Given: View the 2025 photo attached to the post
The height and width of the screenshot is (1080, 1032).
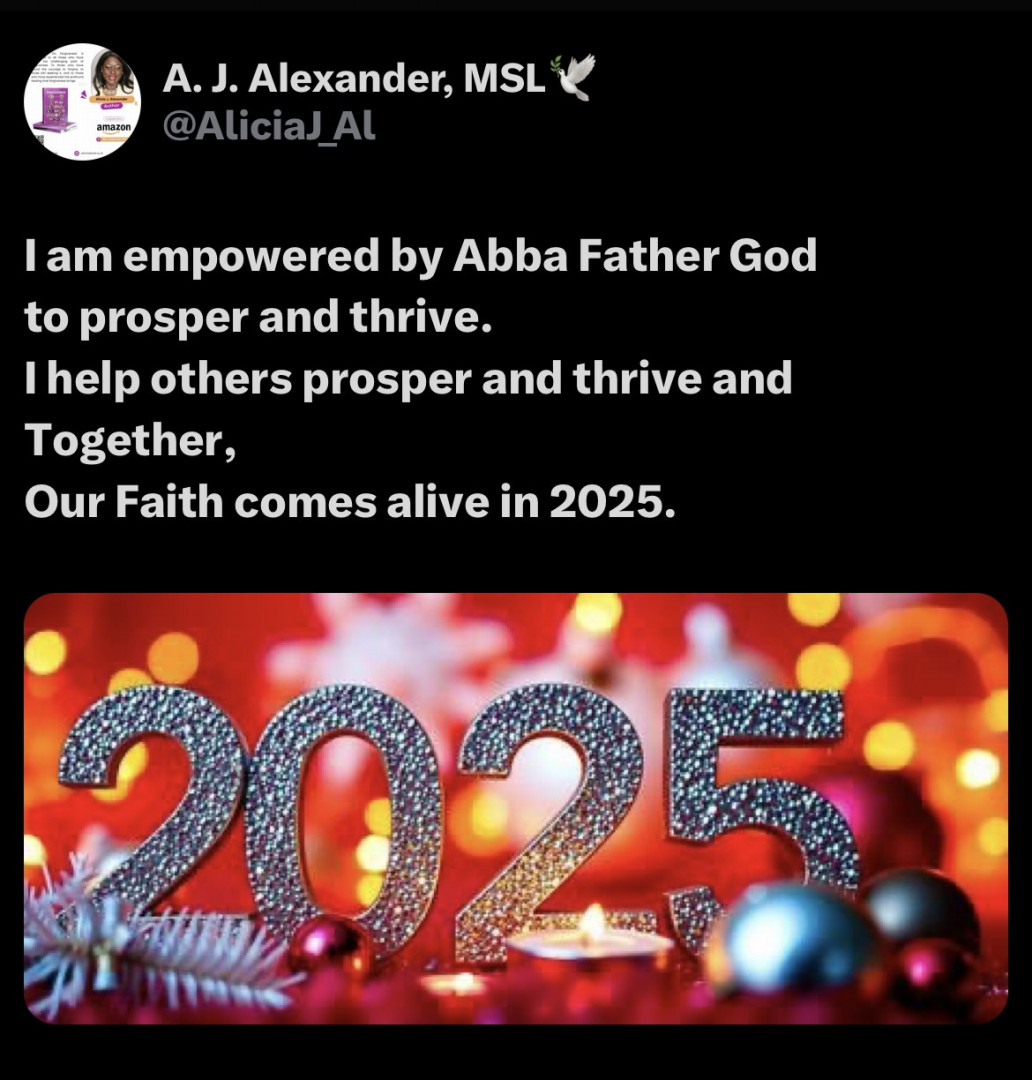Looking at the screenshot, I should [x=515, y=808].
